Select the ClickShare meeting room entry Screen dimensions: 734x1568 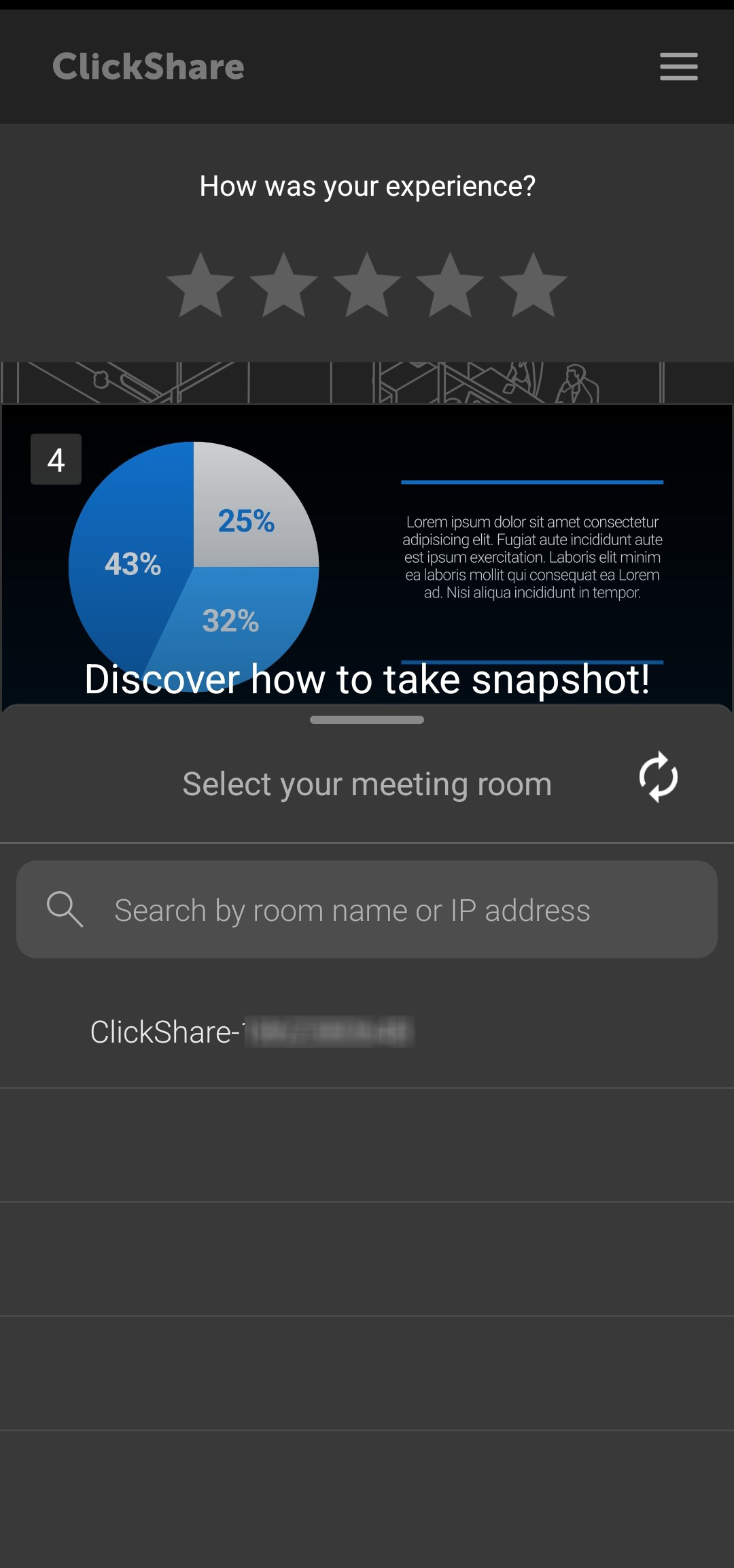[367, 1032]
